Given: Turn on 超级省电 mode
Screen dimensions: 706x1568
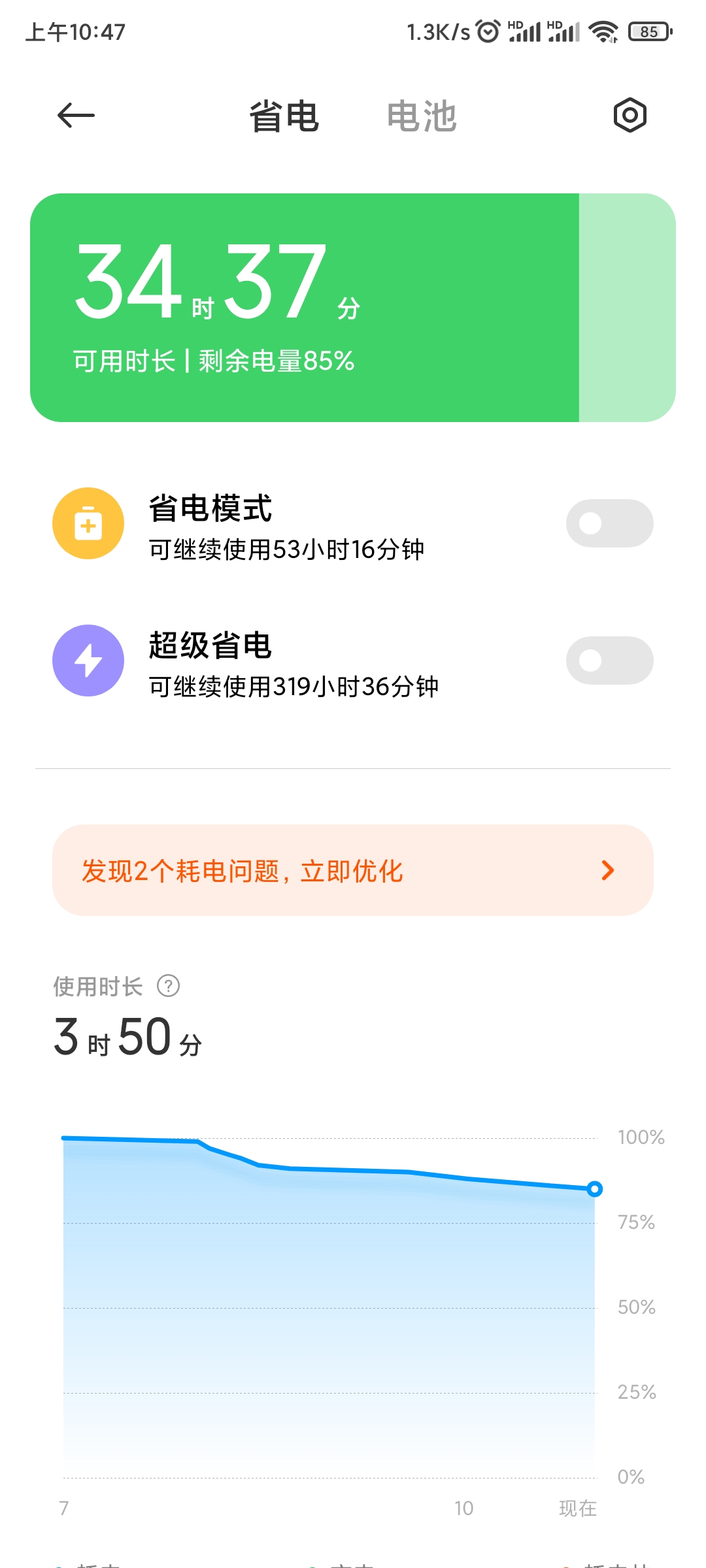Looking at the screenshot, I should point(609,661).
